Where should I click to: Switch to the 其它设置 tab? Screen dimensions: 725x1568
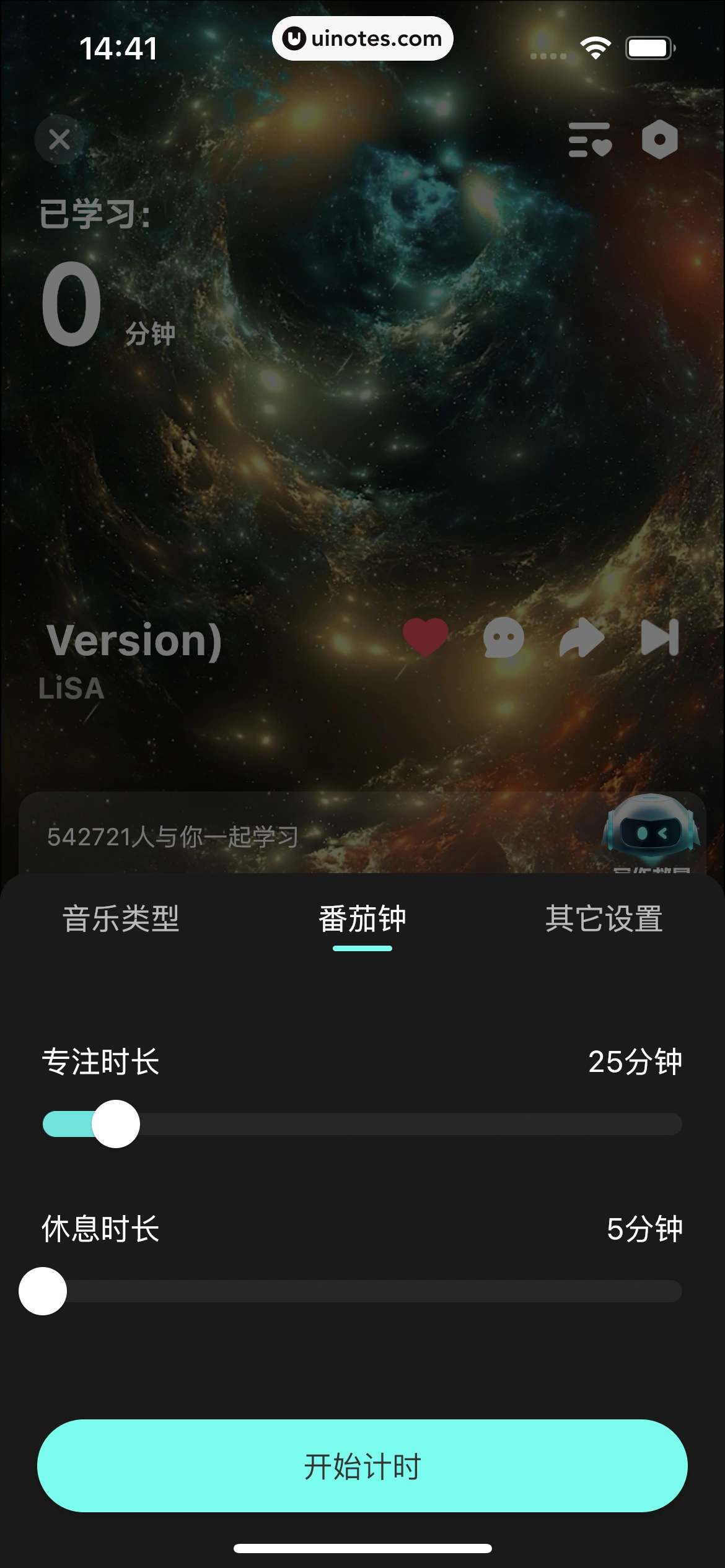(604, 921)
